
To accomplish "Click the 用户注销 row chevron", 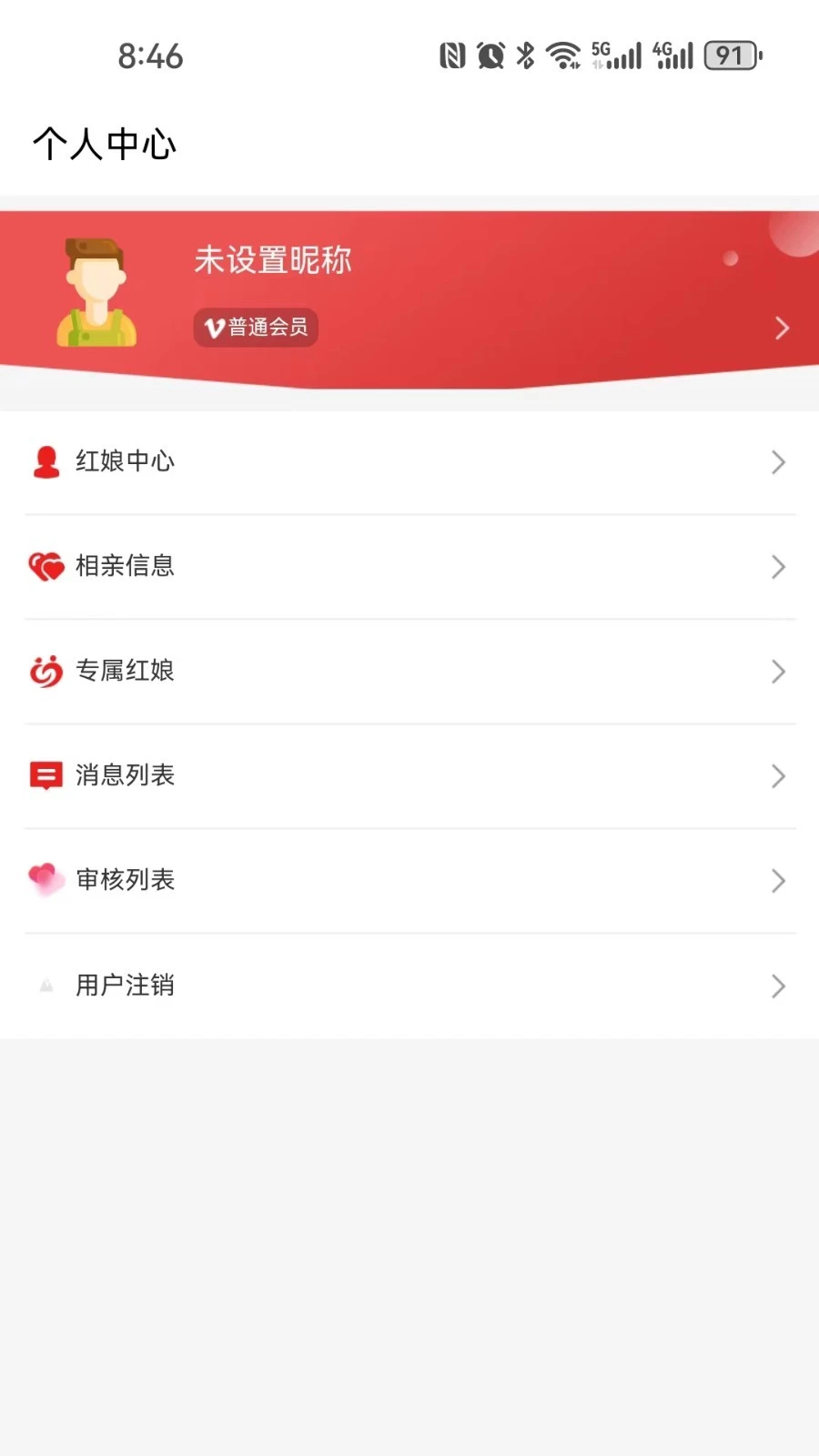I will pyautogui.click(x=779, y=985).
